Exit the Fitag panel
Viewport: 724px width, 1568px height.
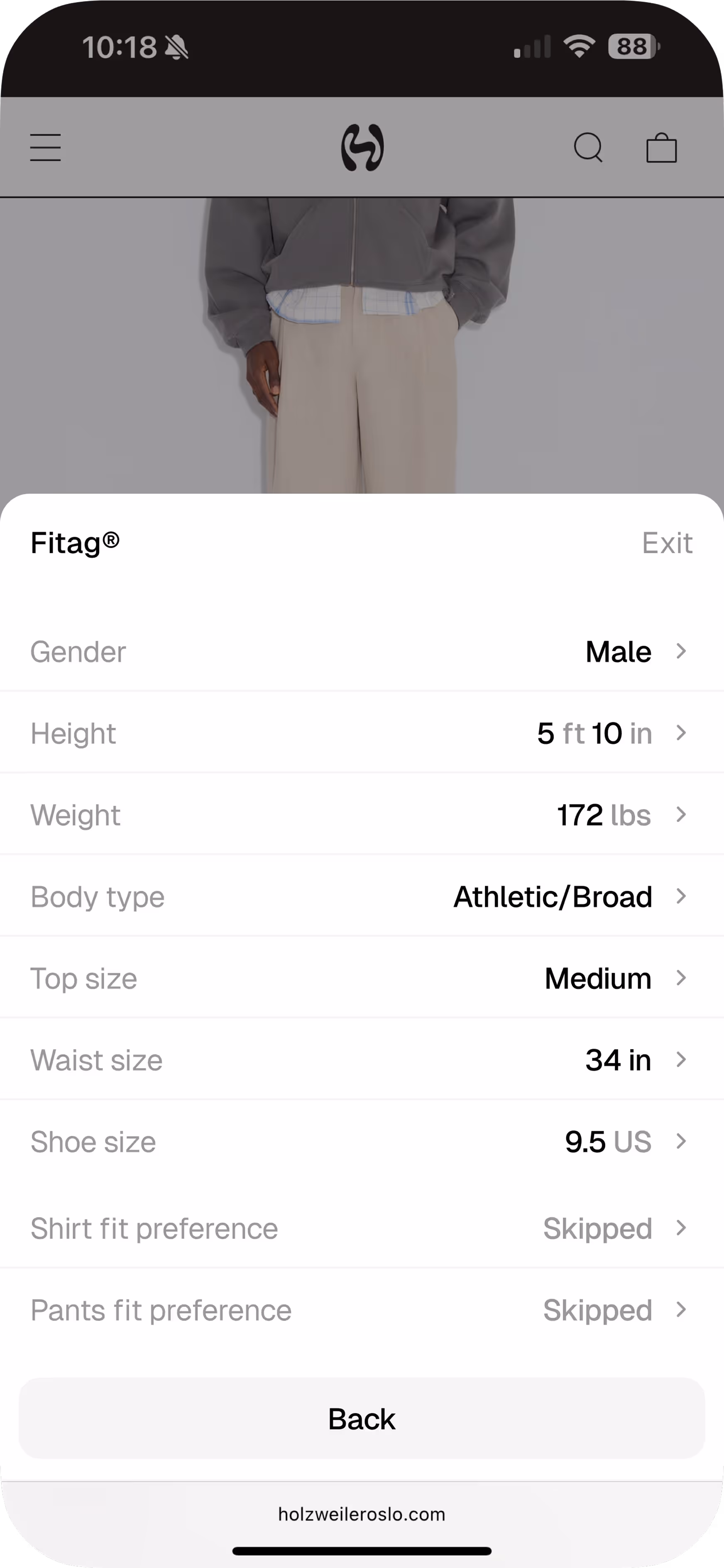(667, 542)
